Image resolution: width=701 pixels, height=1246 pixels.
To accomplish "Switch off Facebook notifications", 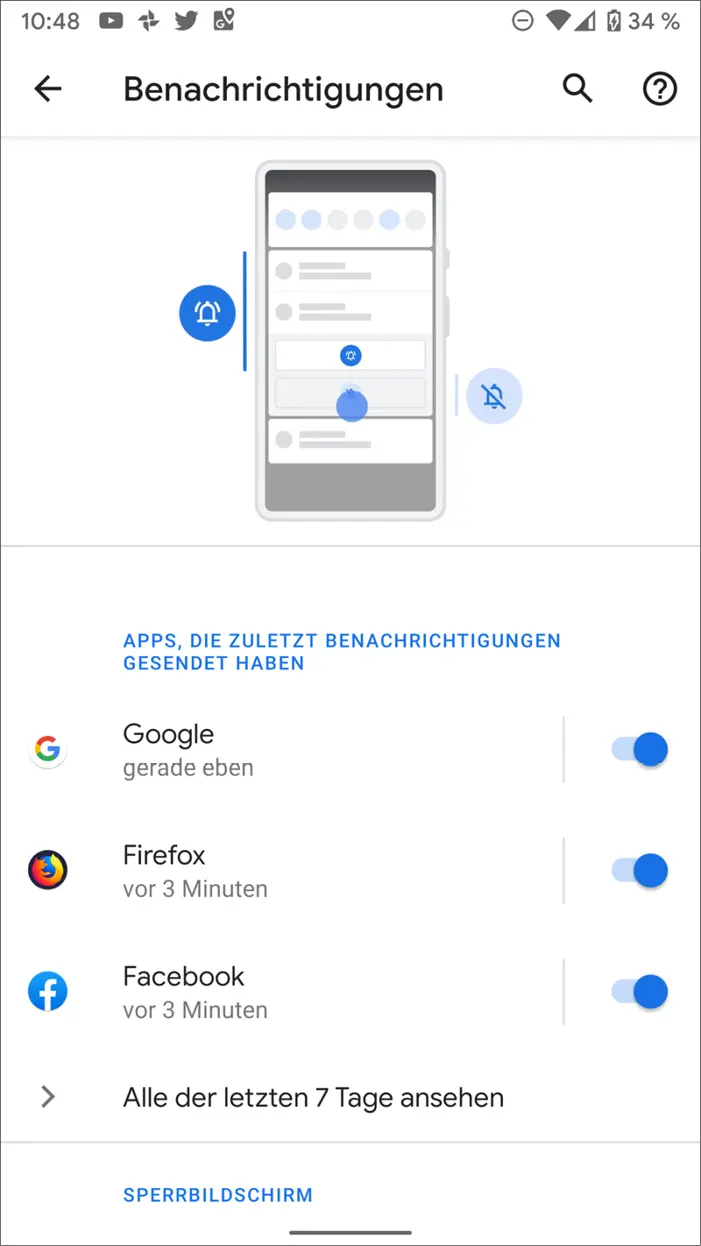I will click(x=640, y=991).
